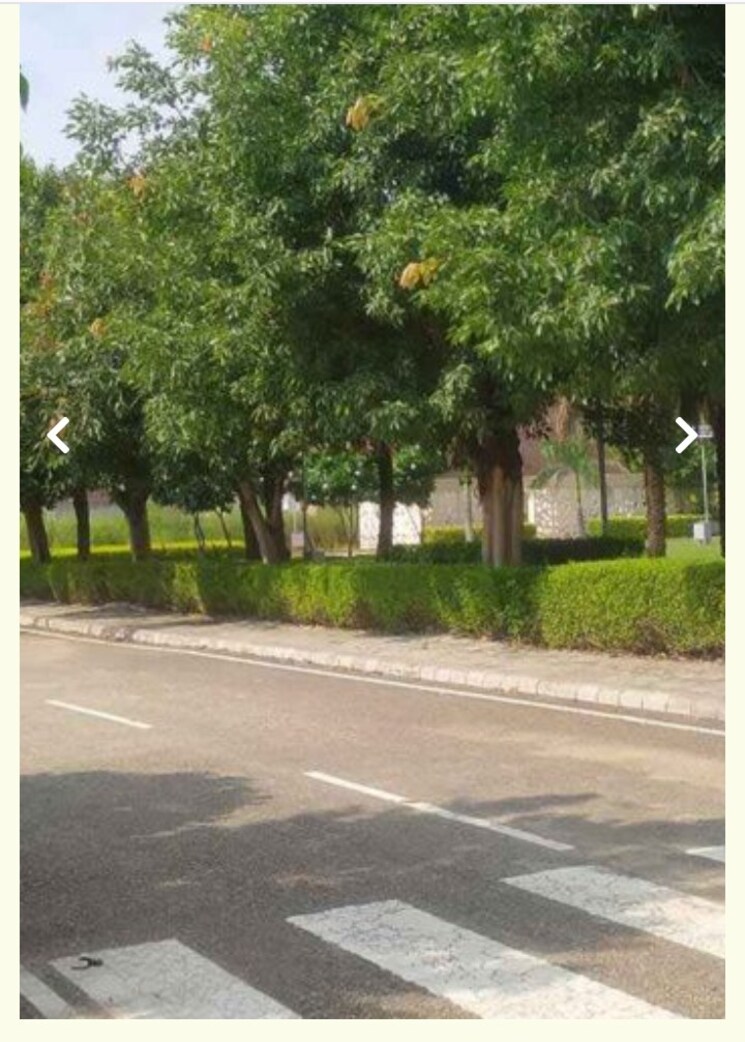Go back one image with the left navigation arrow
This screenshot has height=1042, width=745.
[58, 435]
